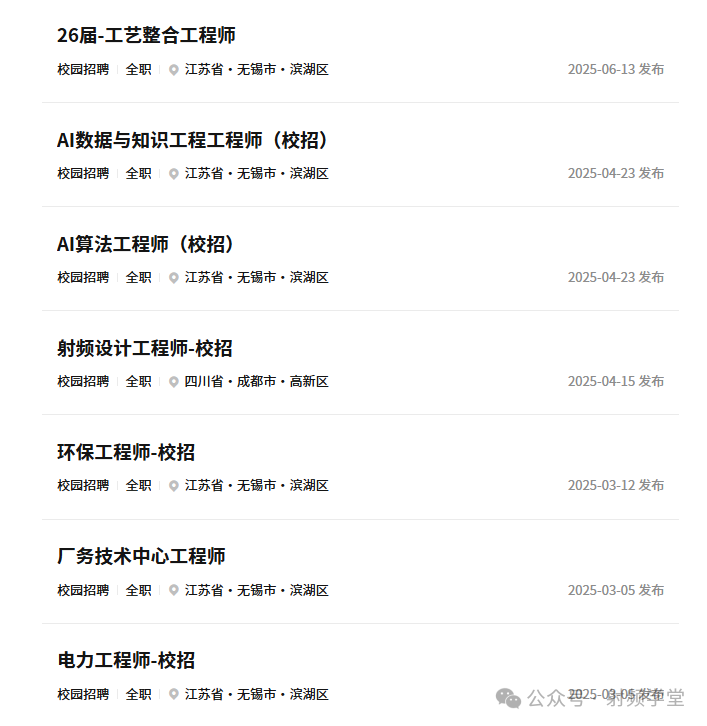707x726 pixels.
Task: Open the 26届-工艺整合工程师 job posting
Action: 146,35
